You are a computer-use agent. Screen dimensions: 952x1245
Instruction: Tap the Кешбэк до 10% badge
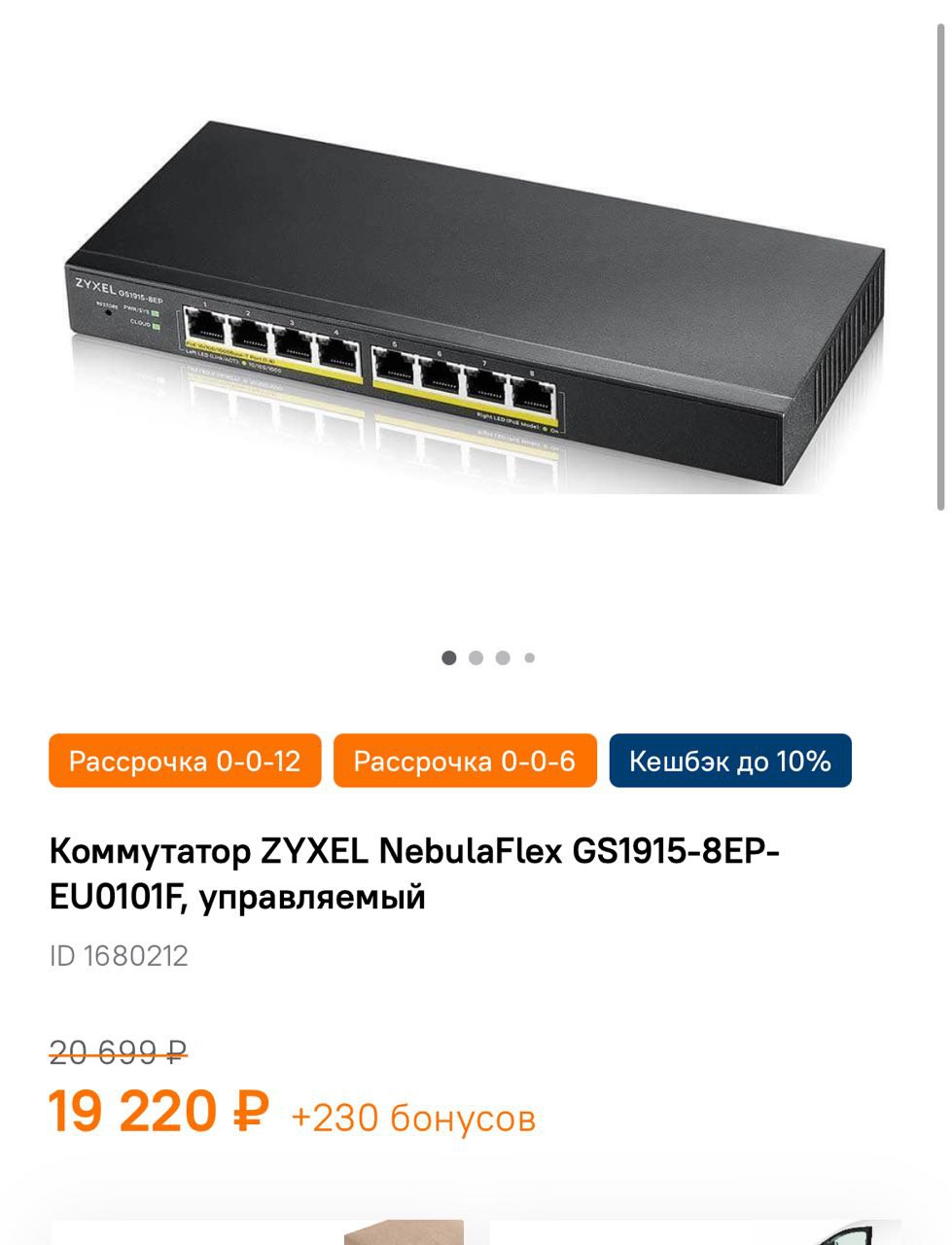[x=729, y=761]
